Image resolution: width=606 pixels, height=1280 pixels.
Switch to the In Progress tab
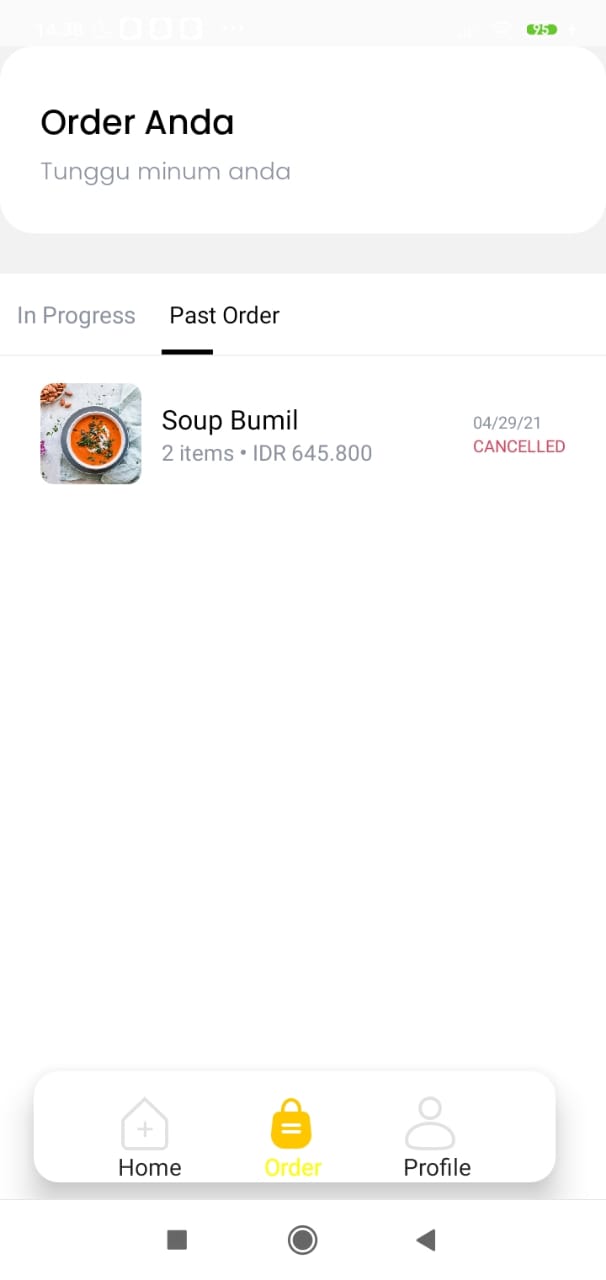coord(76,316)
